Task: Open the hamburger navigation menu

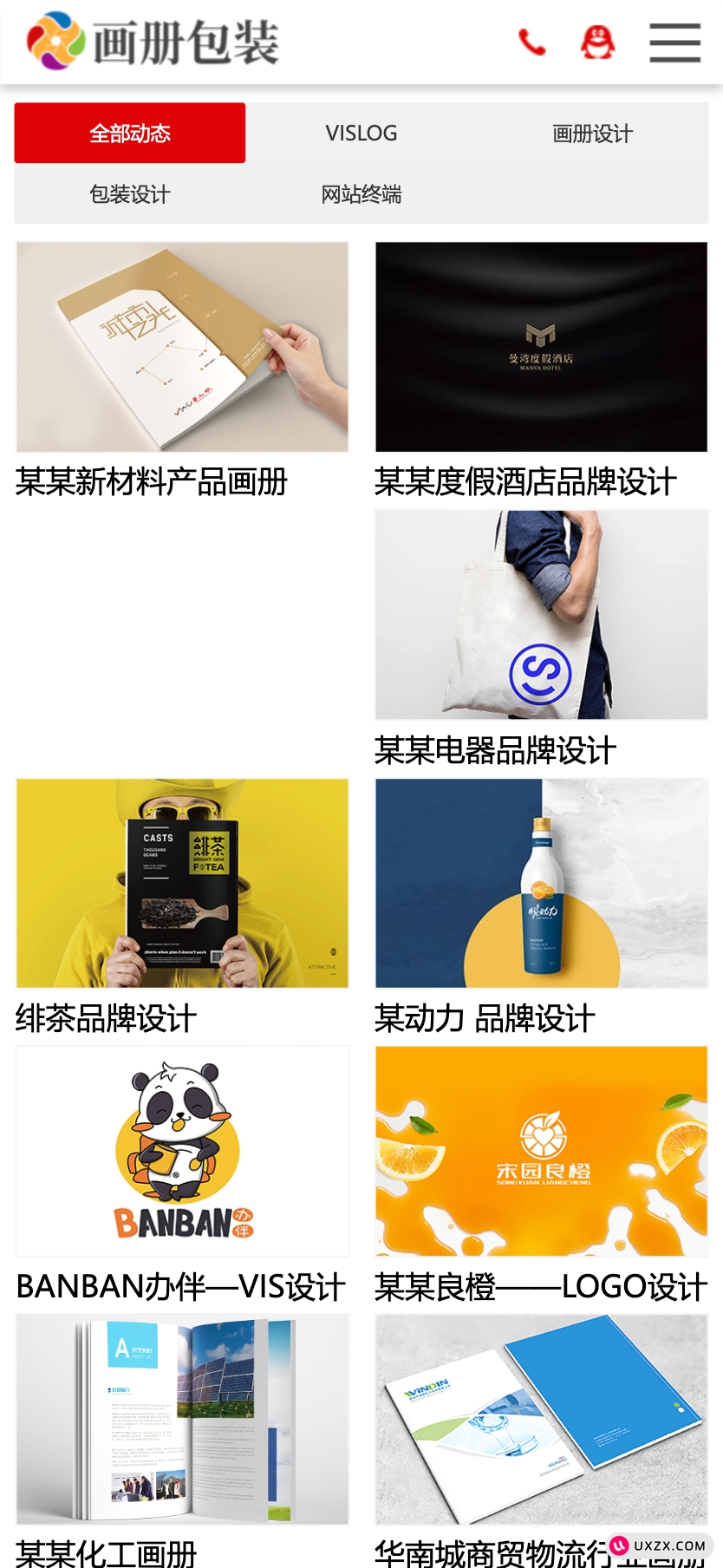Action: click(674, 42)
